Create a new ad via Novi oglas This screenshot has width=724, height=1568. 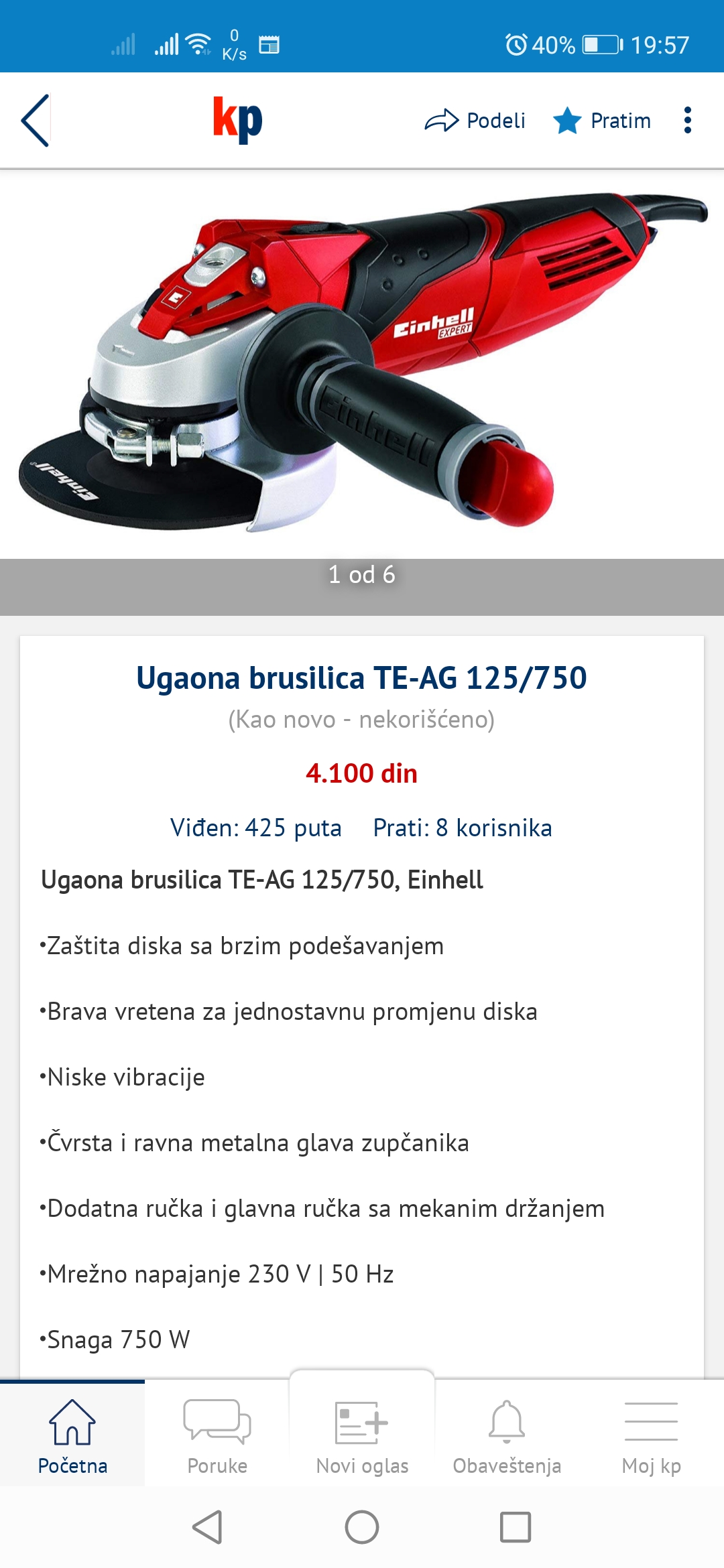[x=362, y=1434]
